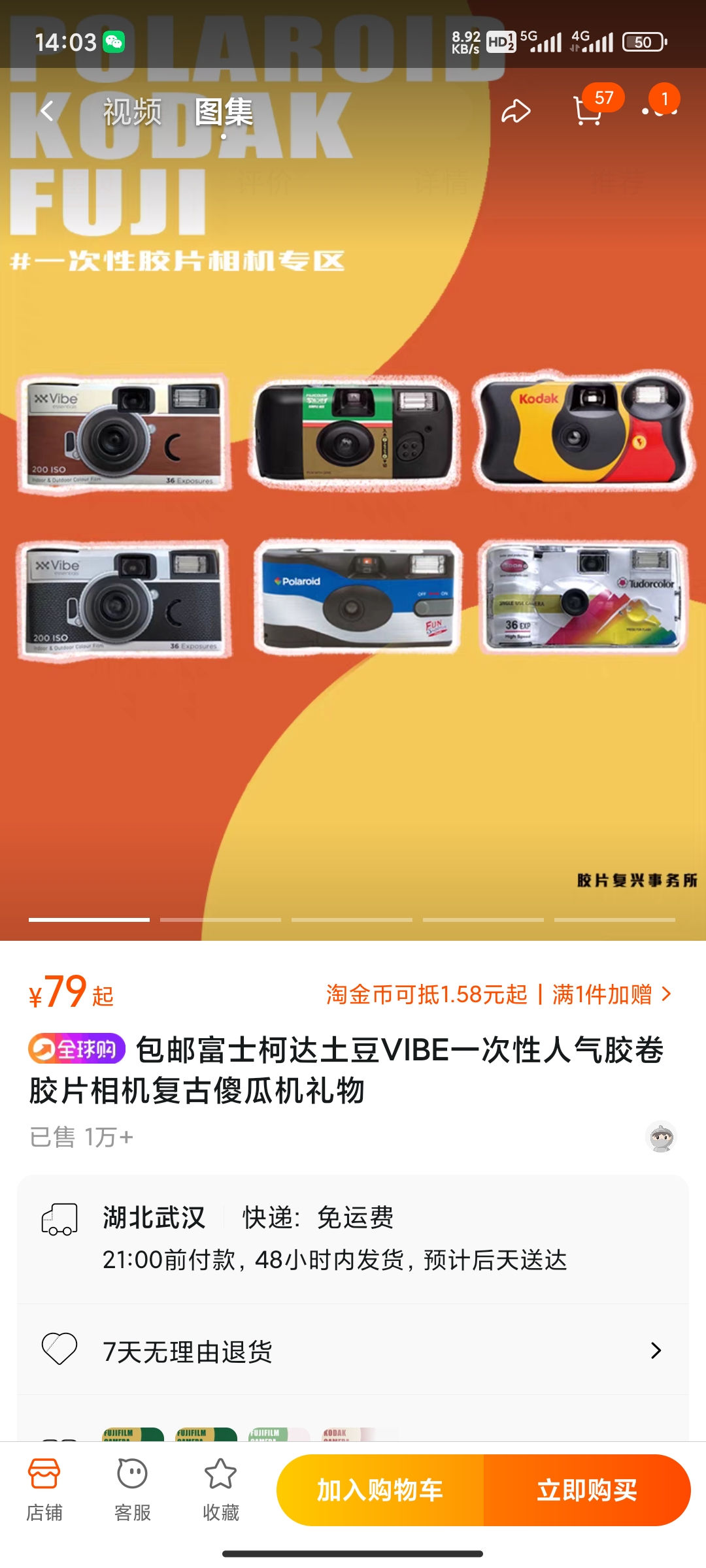Add this item to 收藏 favorites

pyautogui.click(x=221, y=1490)
